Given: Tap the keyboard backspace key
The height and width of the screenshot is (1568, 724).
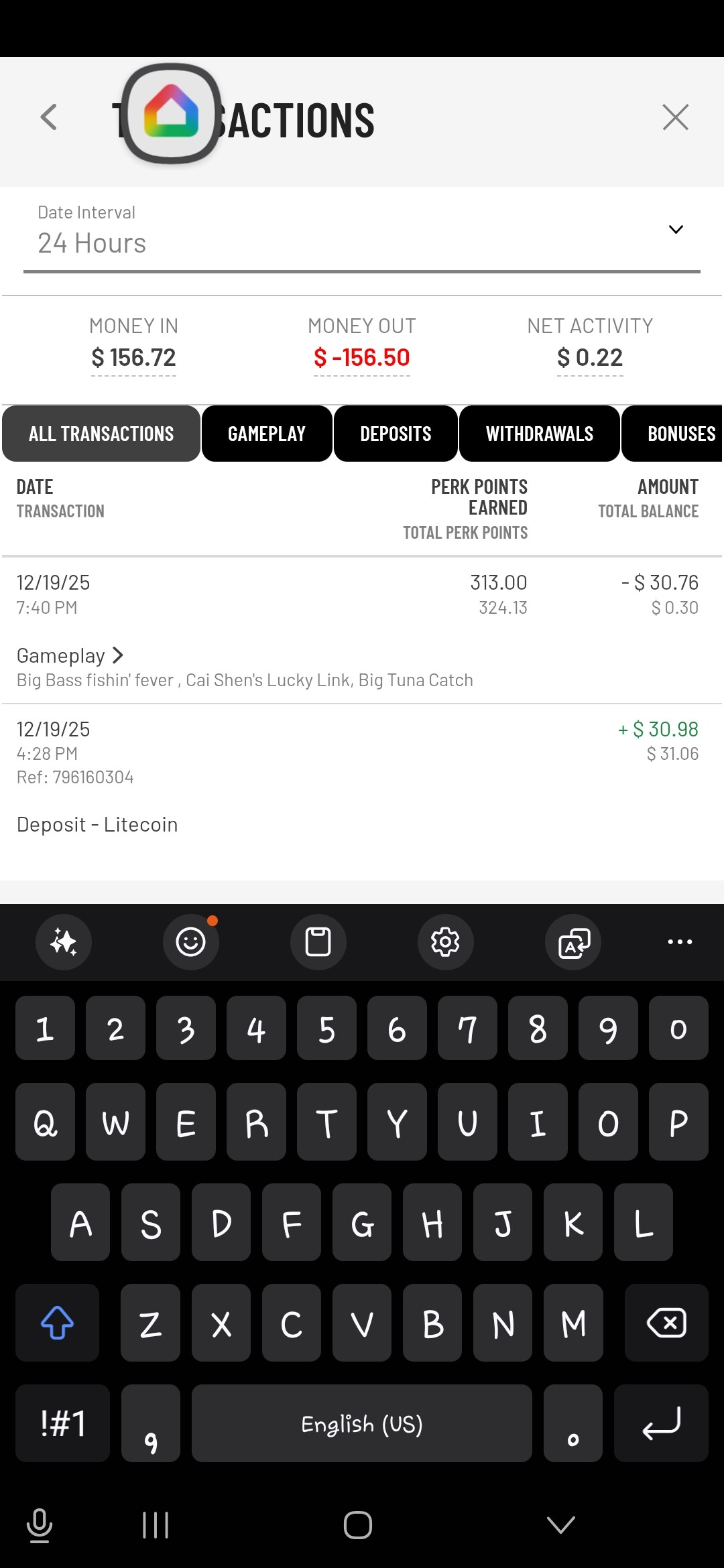Looking at the screenshot, I should pyautogui.click(x=666, y=1323).
